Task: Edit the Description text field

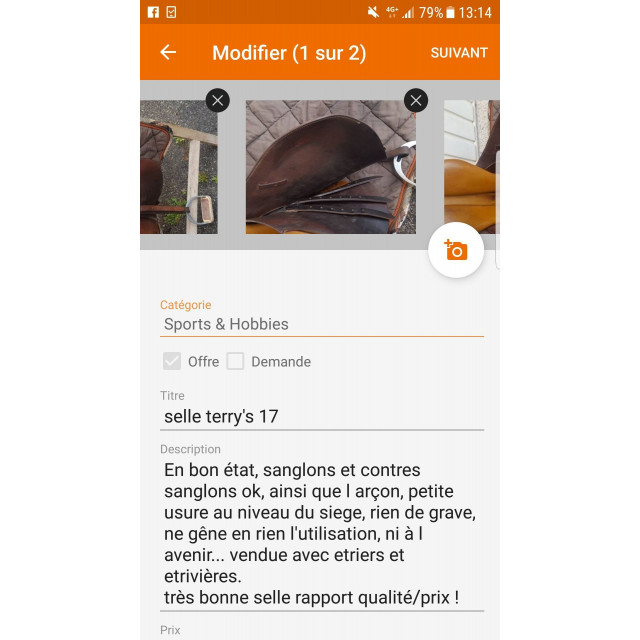Action: [321, 533]
